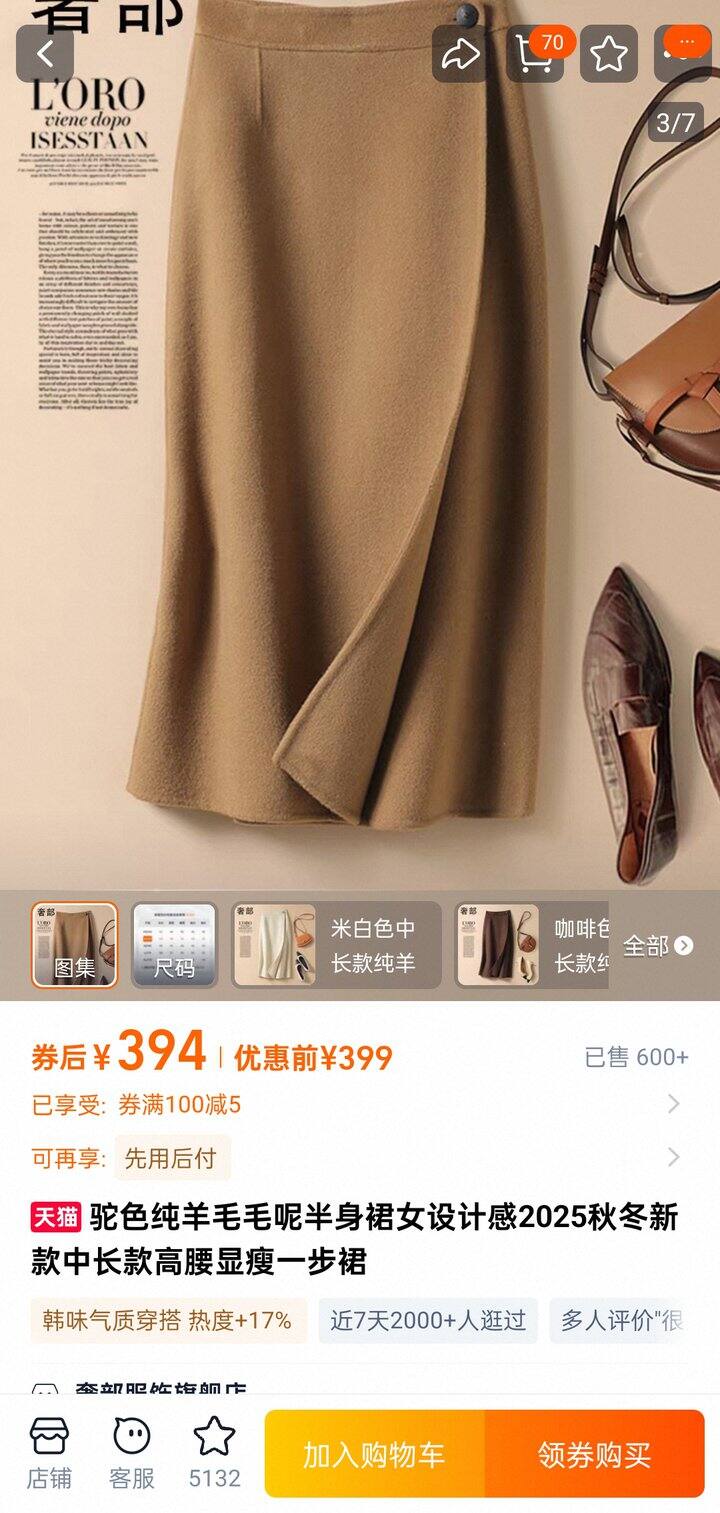The width and height of the screenshot is (720, 1513).
Task: Tap 领券购买 to buy with coupon
Action: point(595,1454)
